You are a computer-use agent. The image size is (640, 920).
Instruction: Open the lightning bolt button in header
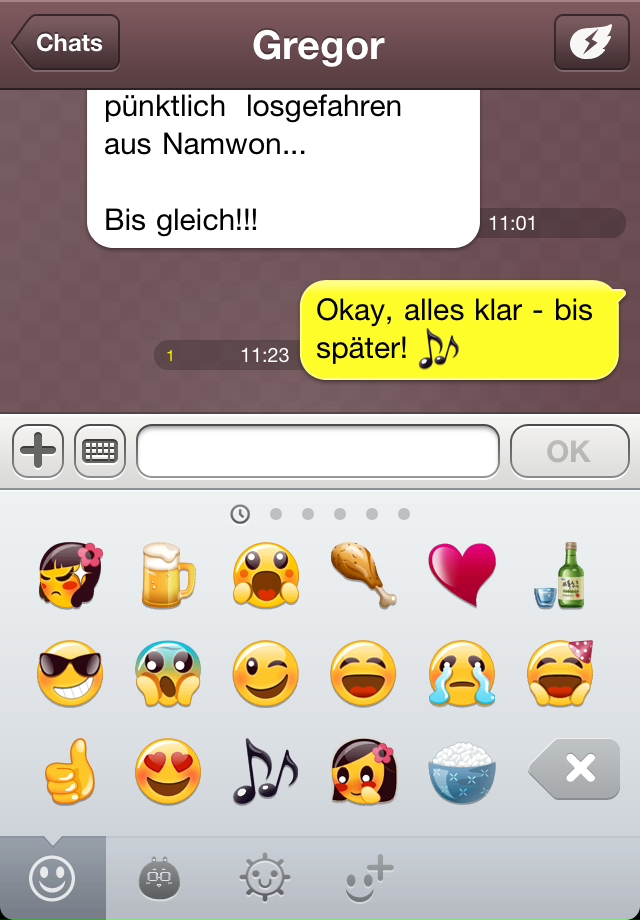pos(590,44)
